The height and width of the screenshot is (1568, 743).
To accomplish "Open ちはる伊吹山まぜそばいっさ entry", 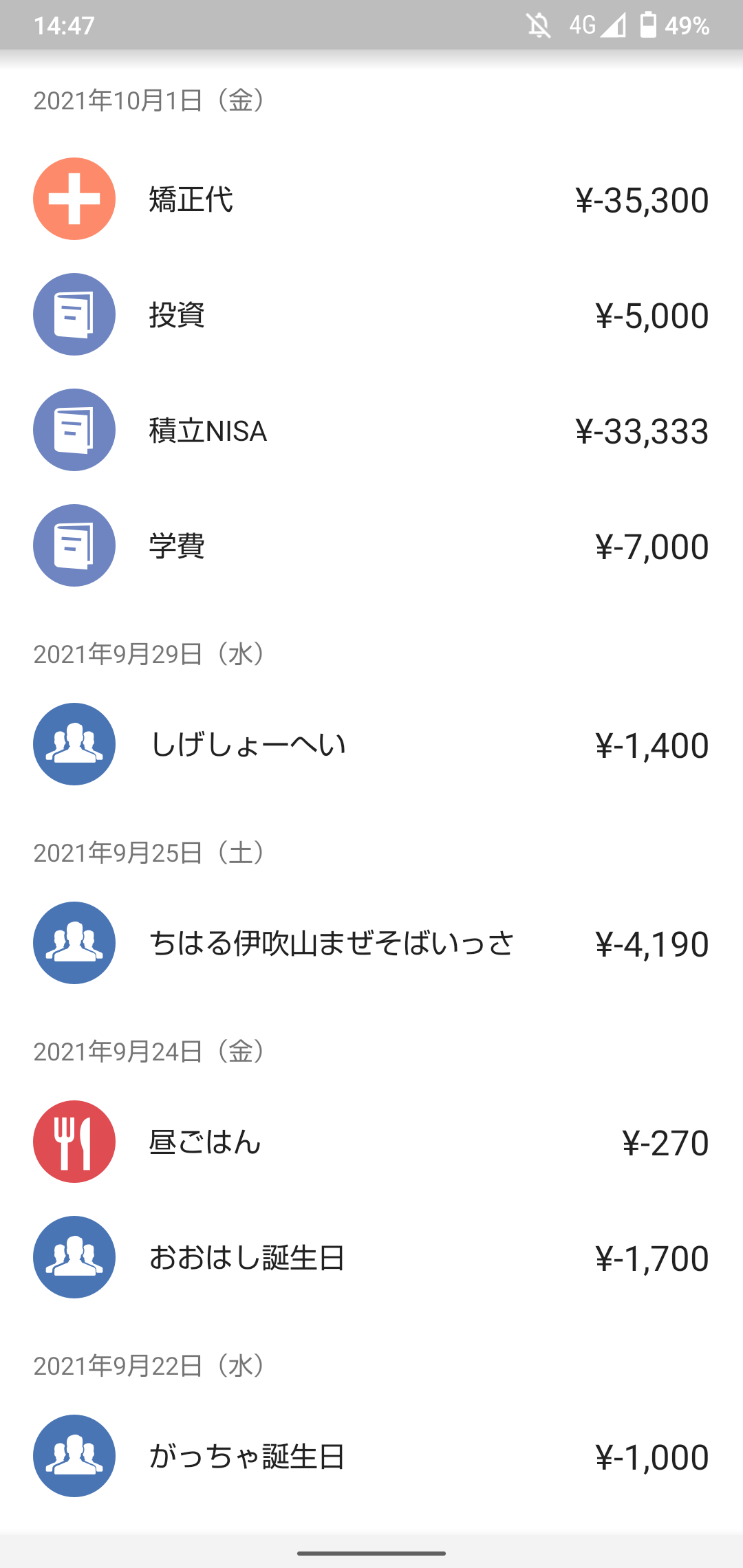I will point(371,943).
